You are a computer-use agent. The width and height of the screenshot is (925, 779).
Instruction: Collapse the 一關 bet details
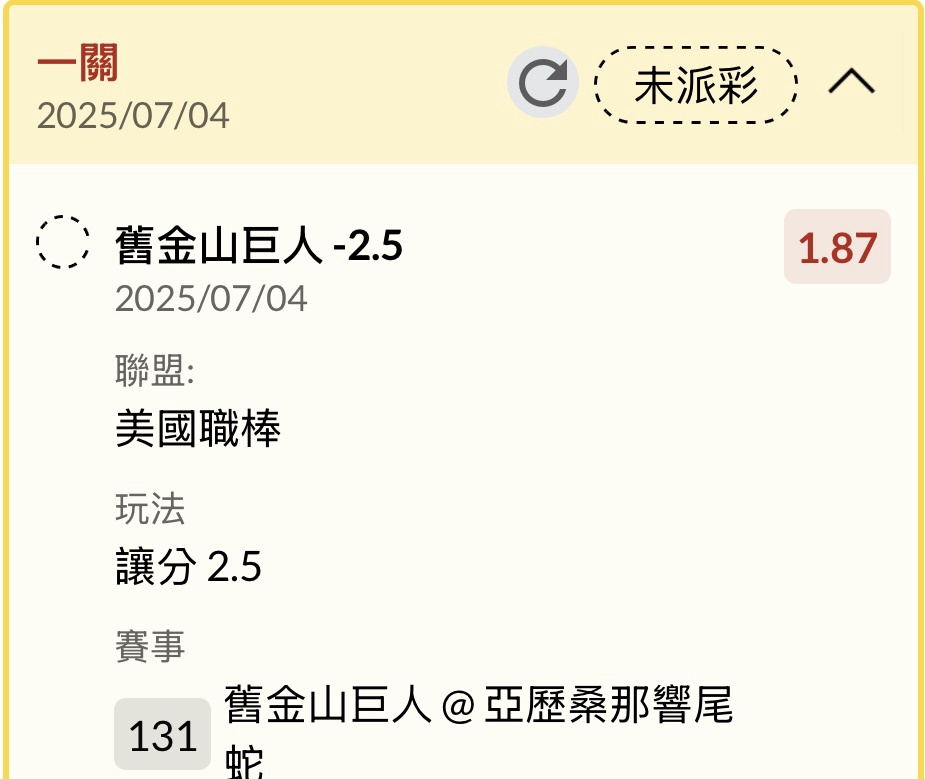pos(851,83)
